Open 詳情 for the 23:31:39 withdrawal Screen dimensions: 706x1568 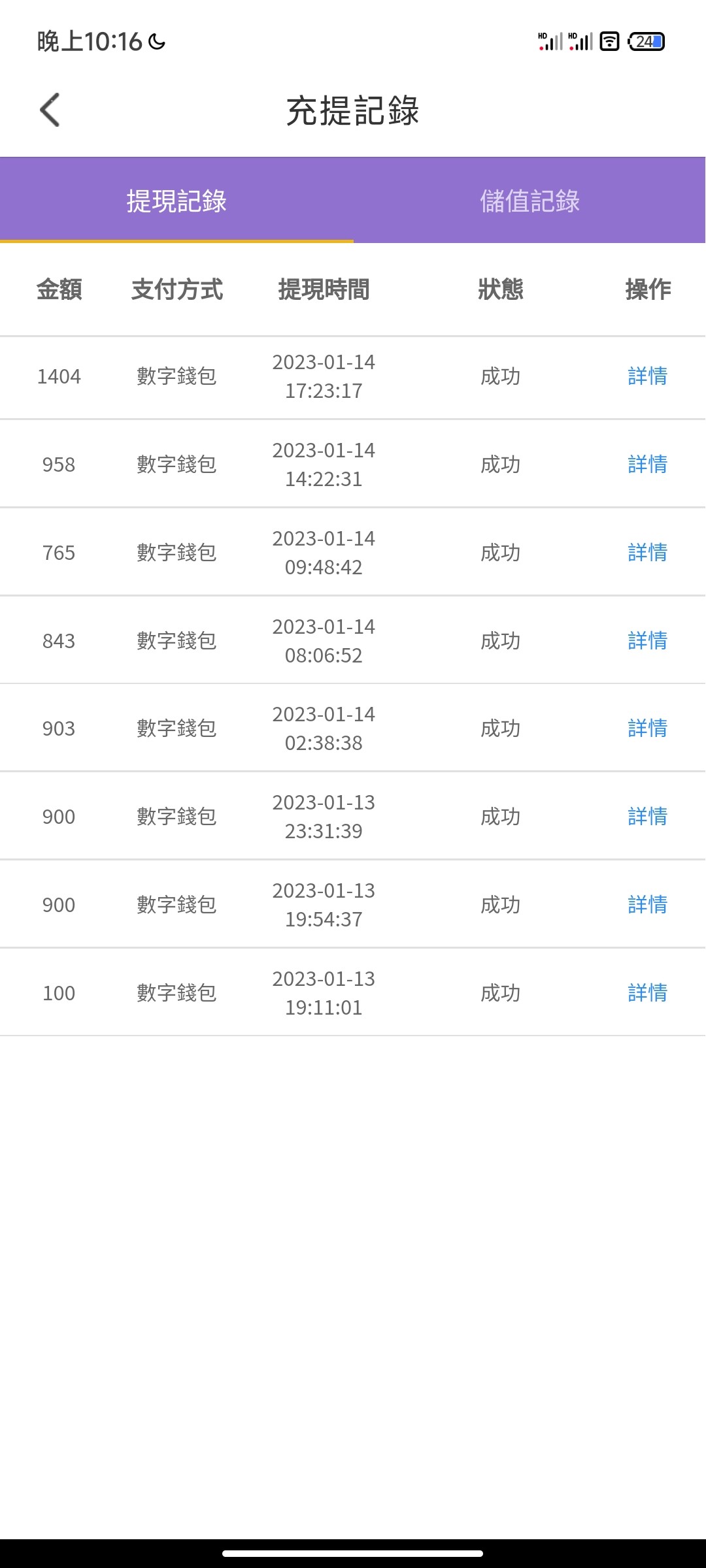tap(647, 817)
